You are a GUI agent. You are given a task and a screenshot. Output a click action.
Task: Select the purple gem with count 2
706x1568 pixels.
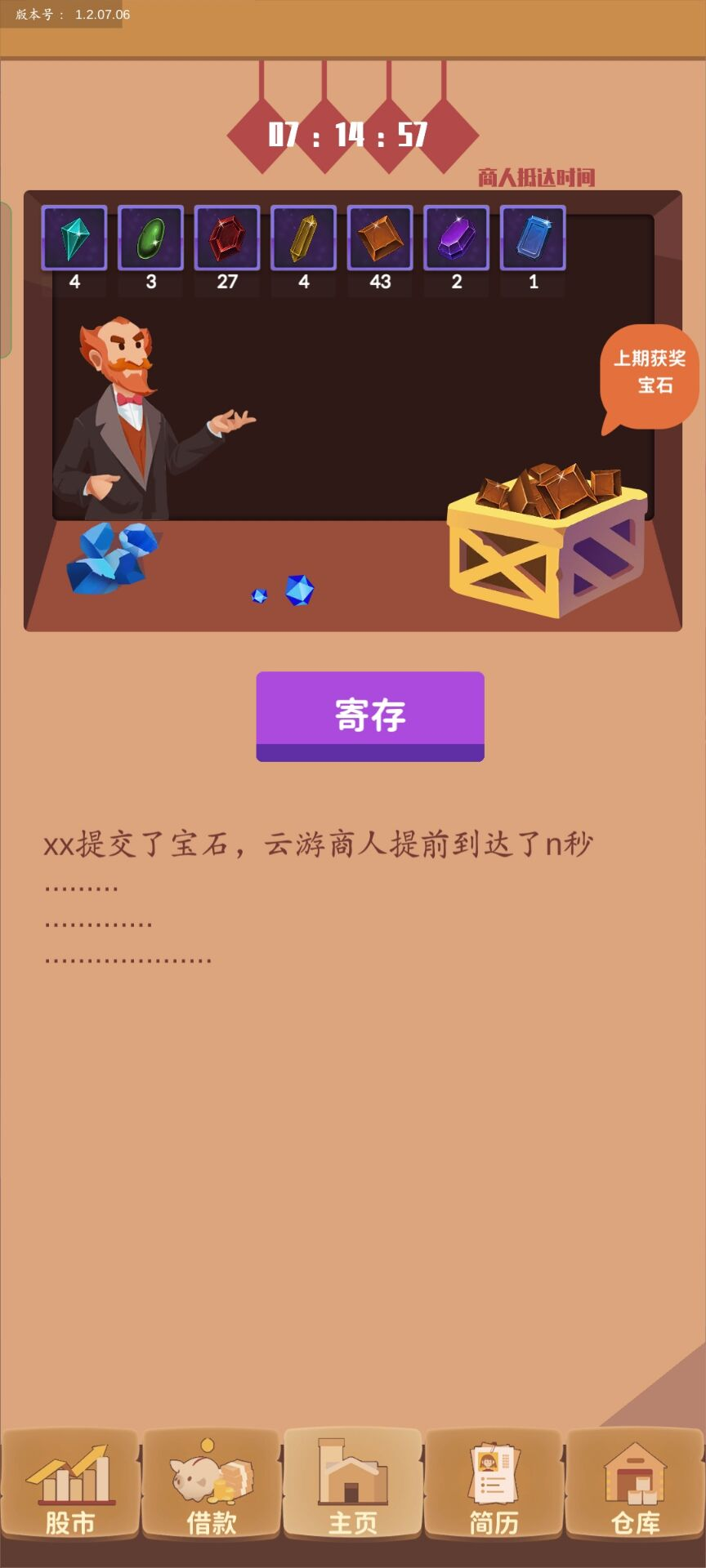tap(456, 238)
